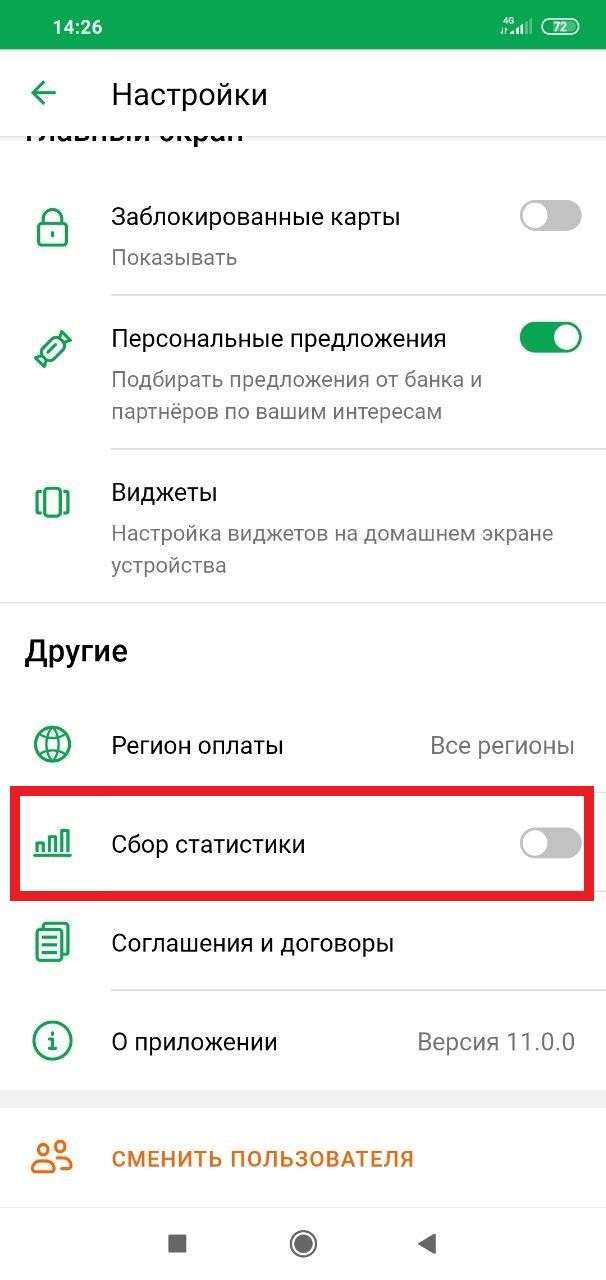
Task: Tap system home button
Action: pos(303,1243)
